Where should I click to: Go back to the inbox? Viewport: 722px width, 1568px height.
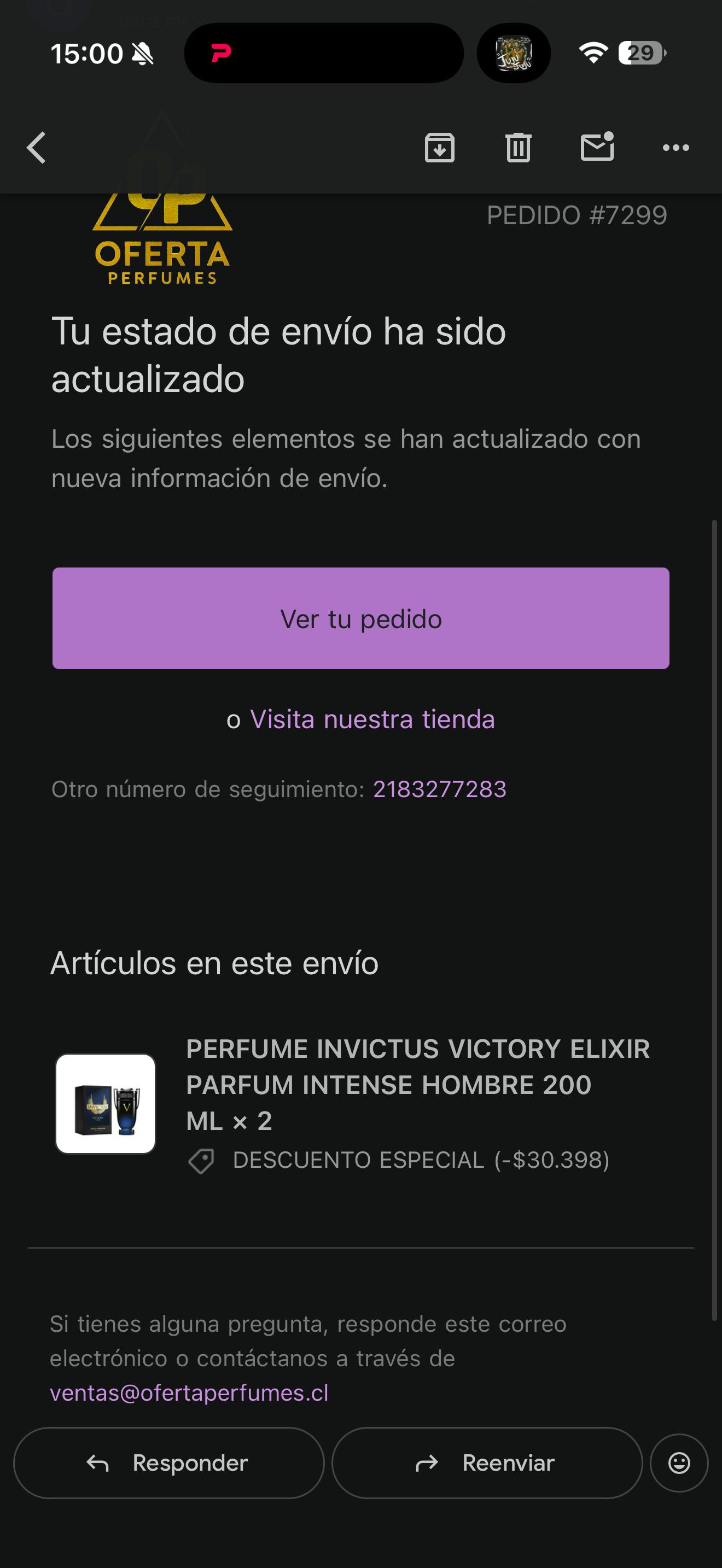(x=37, y=148)
